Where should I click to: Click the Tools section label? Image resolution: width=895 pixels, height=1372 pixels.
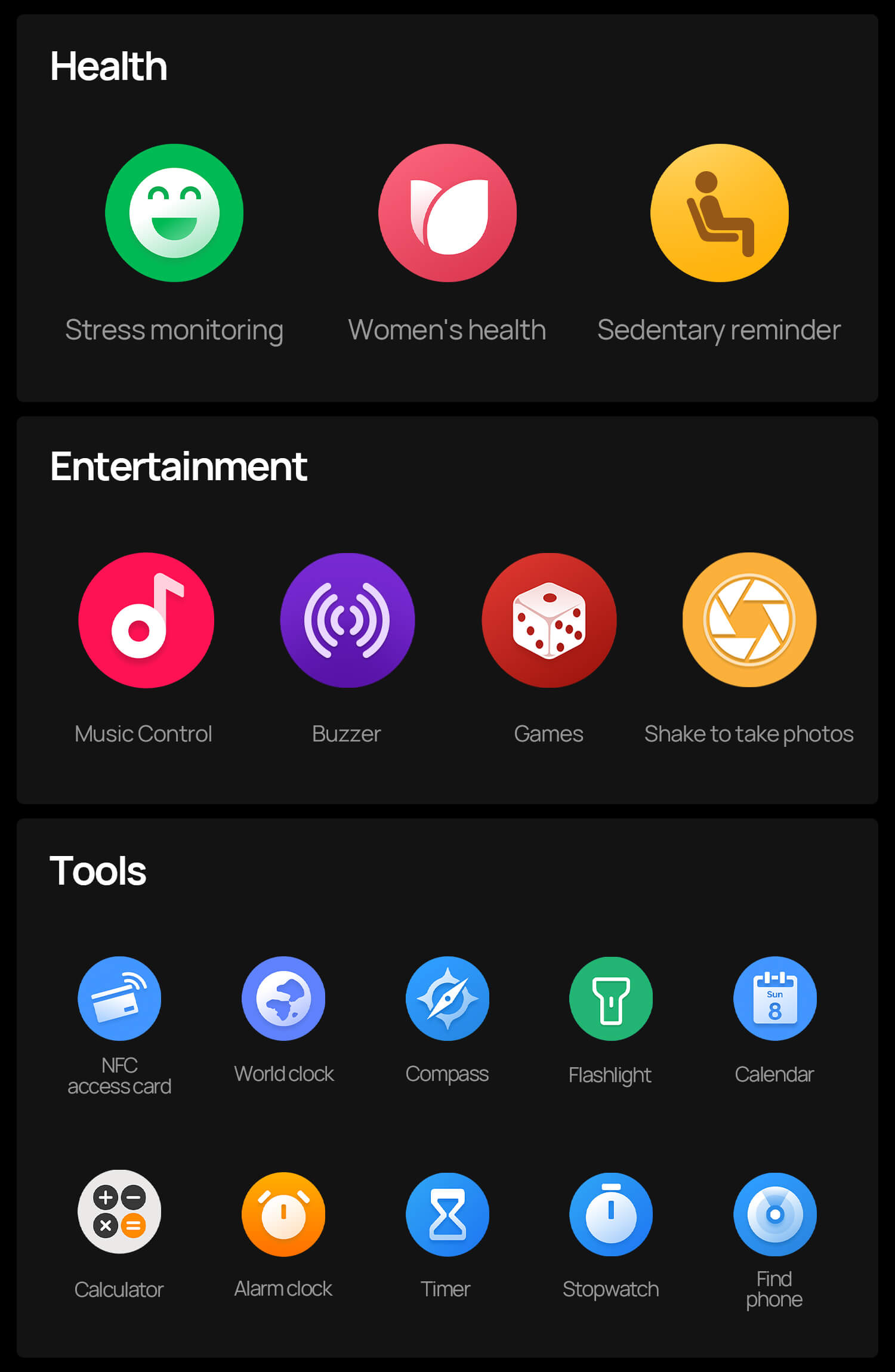pos(98,872)
